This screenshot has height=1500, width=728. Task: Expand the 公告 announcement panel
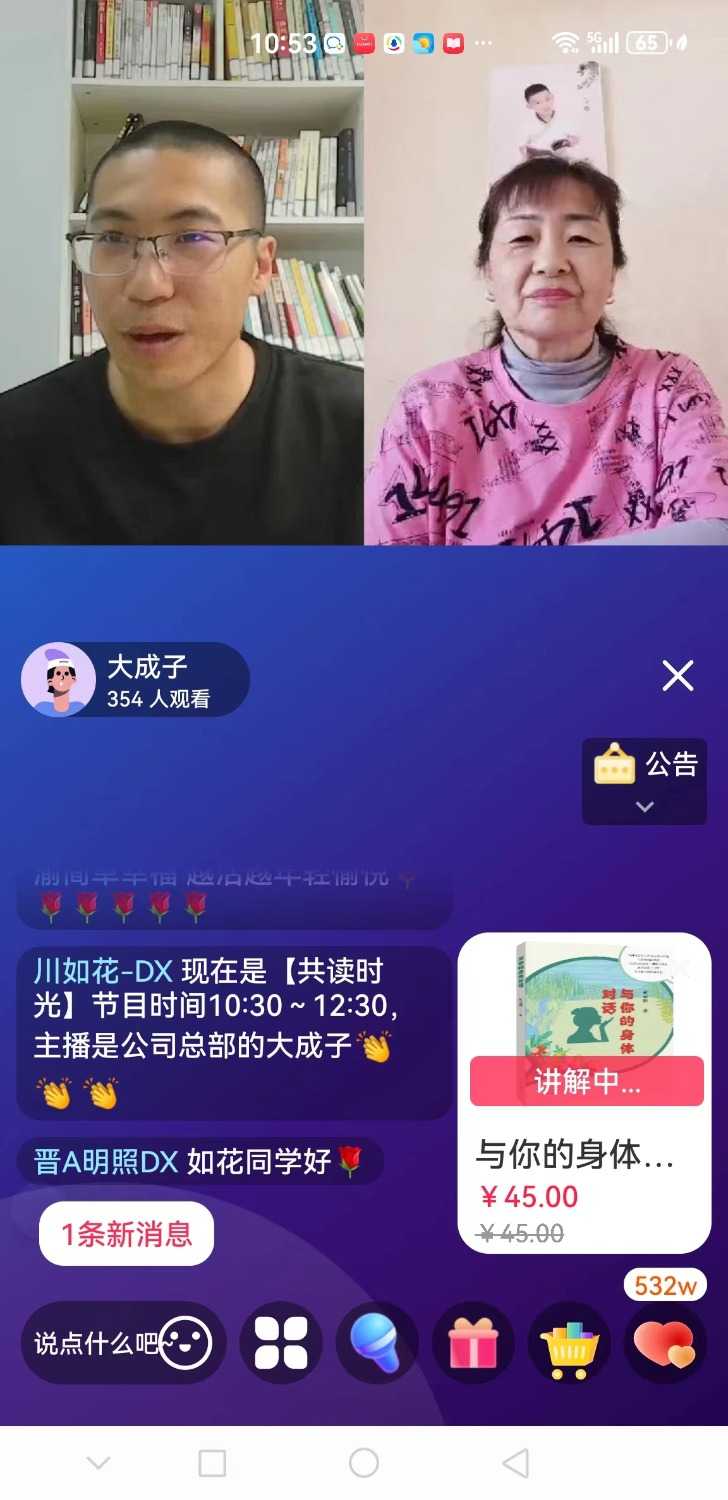click(645, 781)
